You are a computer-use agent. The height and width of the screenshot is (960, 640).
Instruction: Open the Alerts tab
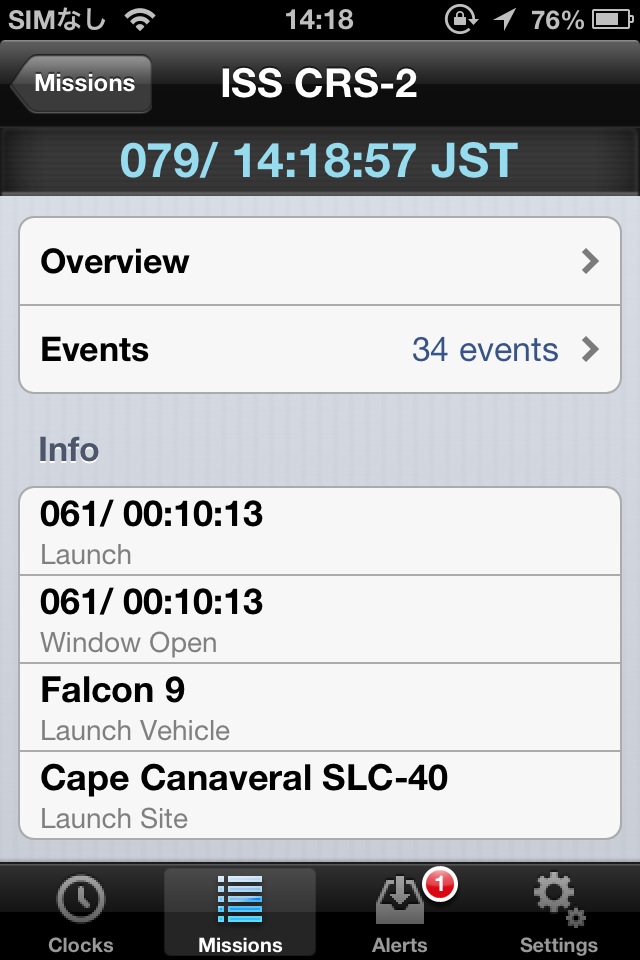coord(400,914)
